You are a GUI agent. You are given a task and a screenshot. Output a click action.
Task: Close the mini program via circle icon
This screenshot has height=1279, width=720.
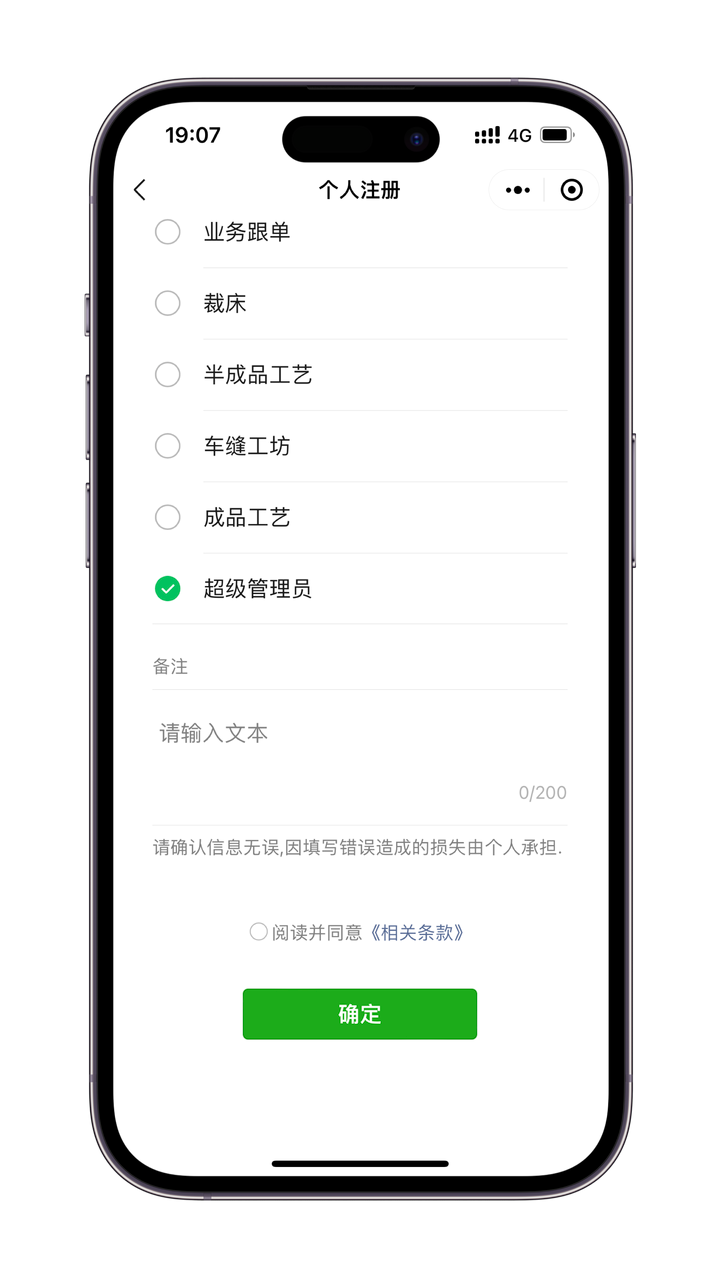571,190
